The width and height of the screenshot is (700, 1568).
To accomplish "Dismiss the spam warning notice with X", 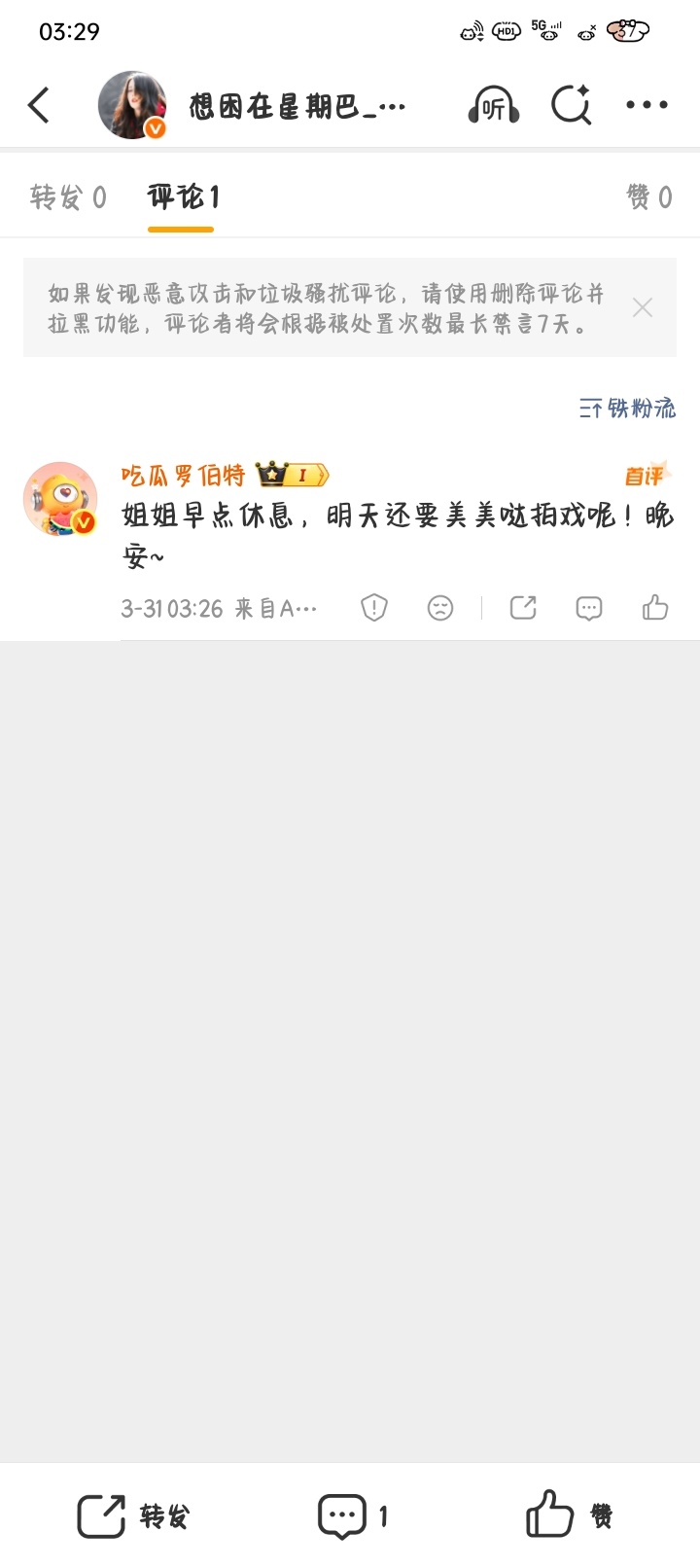I will pyautogui.click(x=643, y=307).
